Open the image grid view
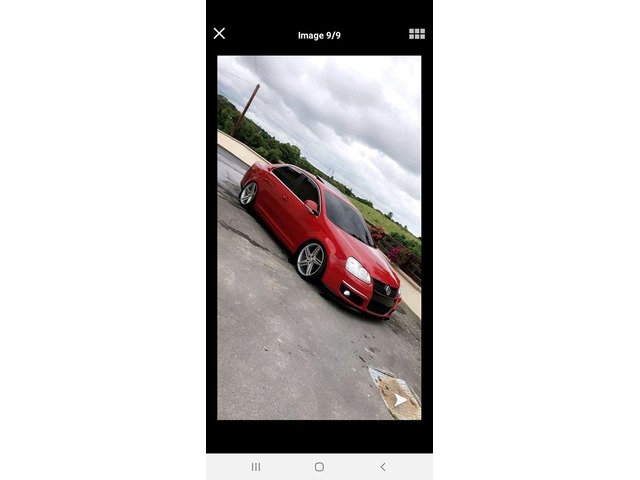The image size is (640, 480). tap(417, 34)
